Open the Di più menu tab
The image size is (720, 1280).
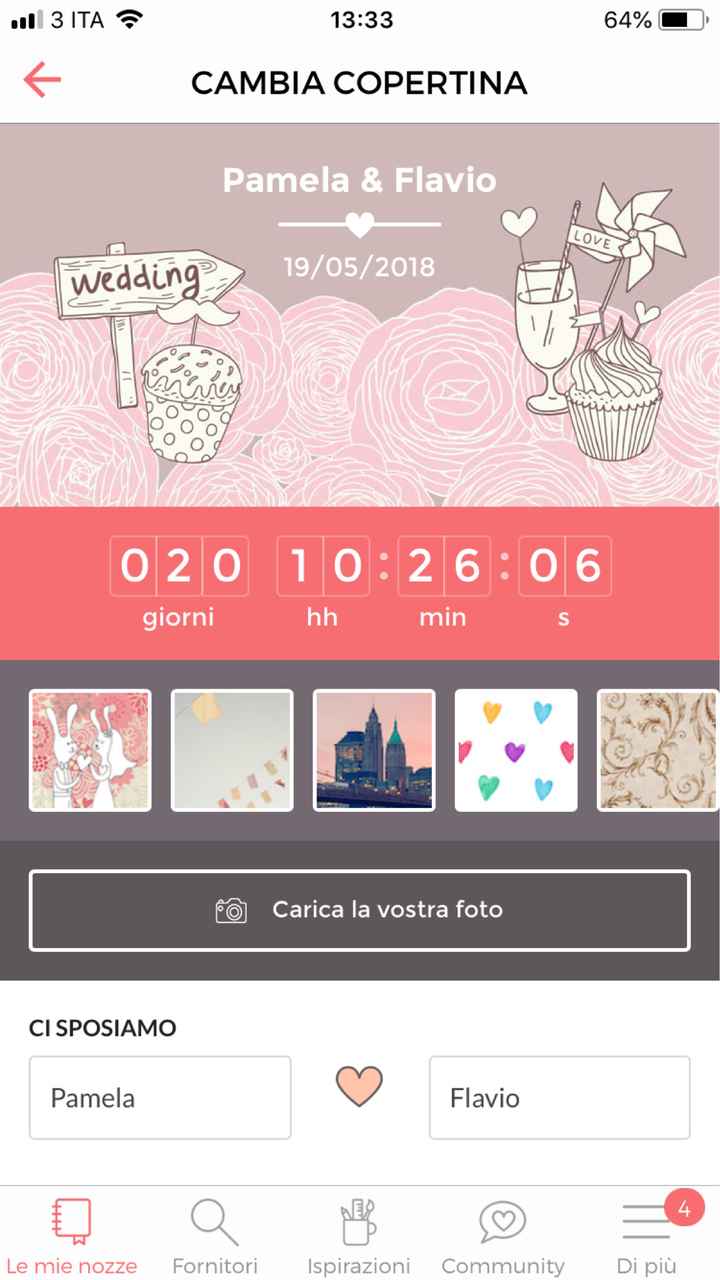pos(646,1235)
